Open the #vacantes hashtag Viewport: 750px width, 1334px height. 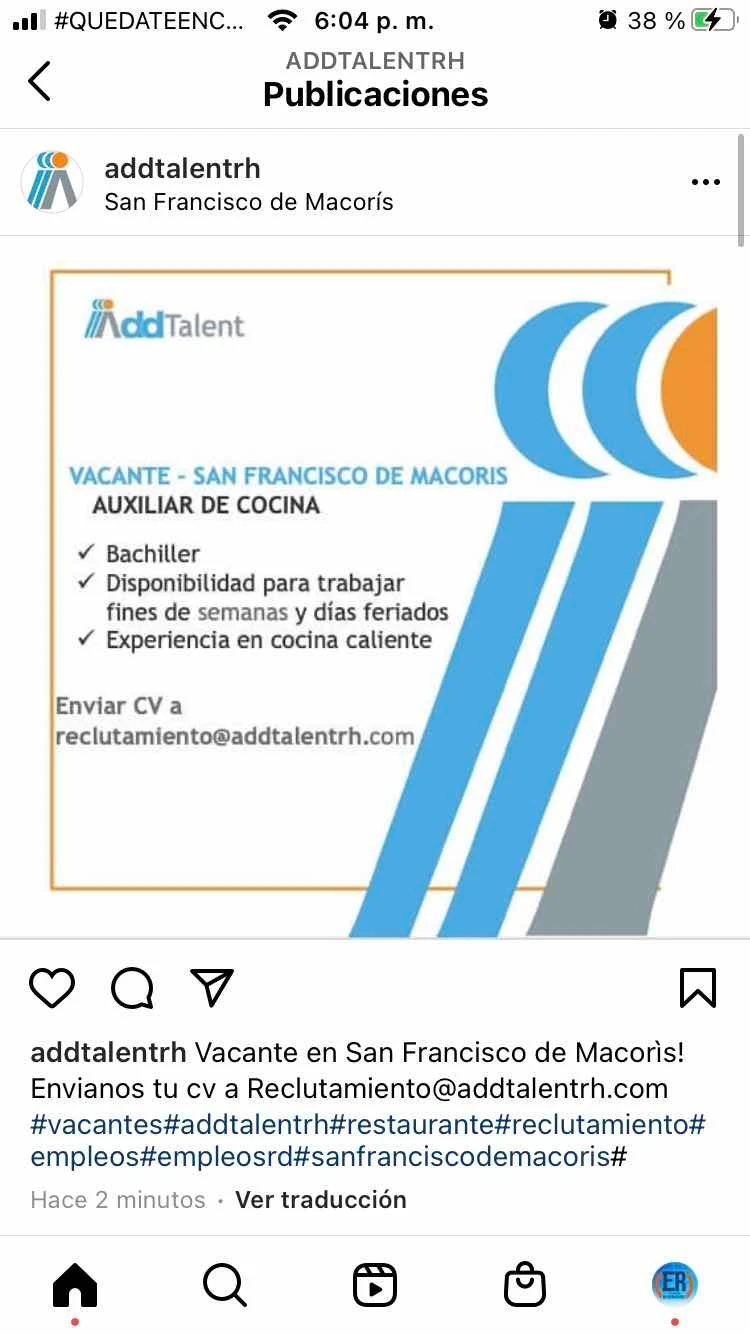coord(97,1124)
